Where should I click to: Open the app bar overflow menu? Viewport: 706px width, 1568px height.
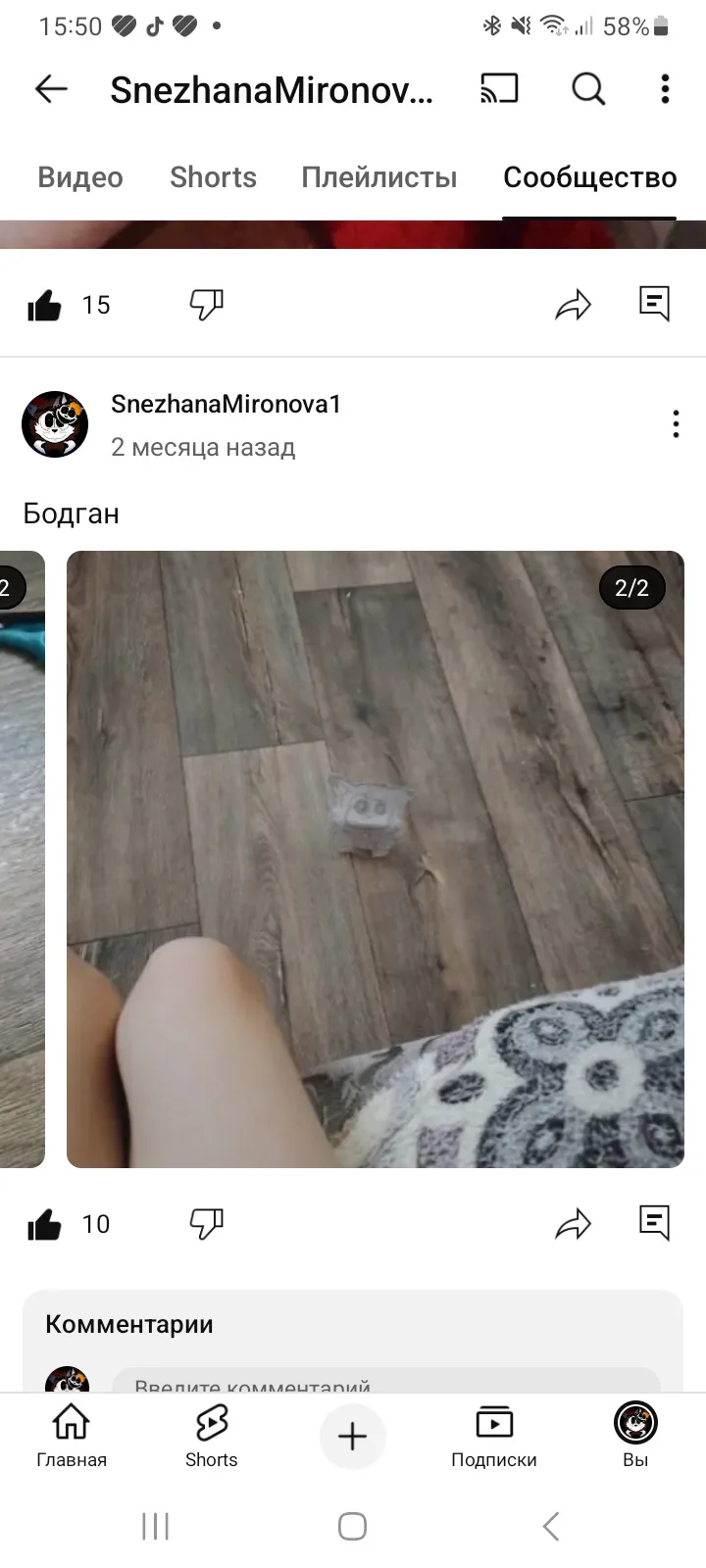tap(666, 89)
